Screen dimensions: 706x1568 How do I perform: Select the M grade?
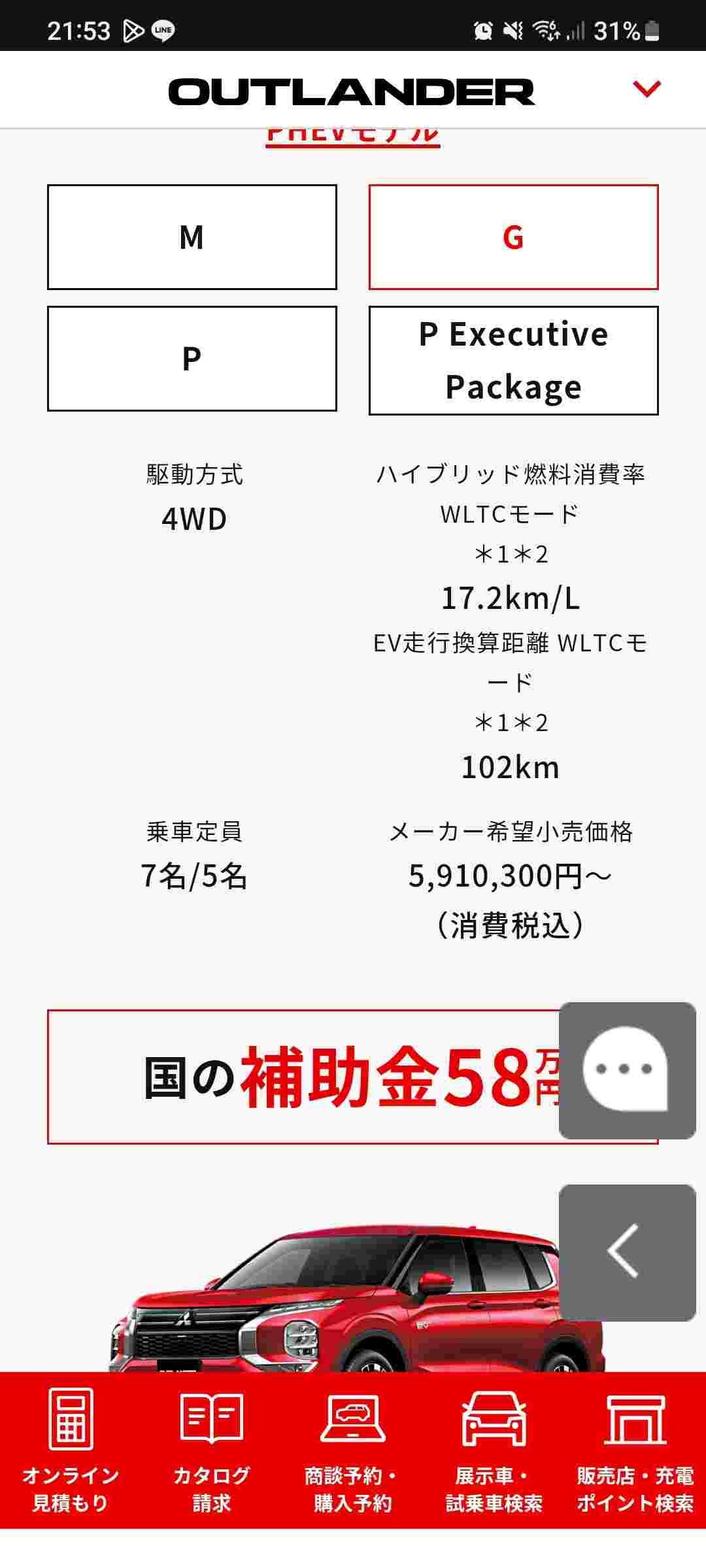click(192, 237)
